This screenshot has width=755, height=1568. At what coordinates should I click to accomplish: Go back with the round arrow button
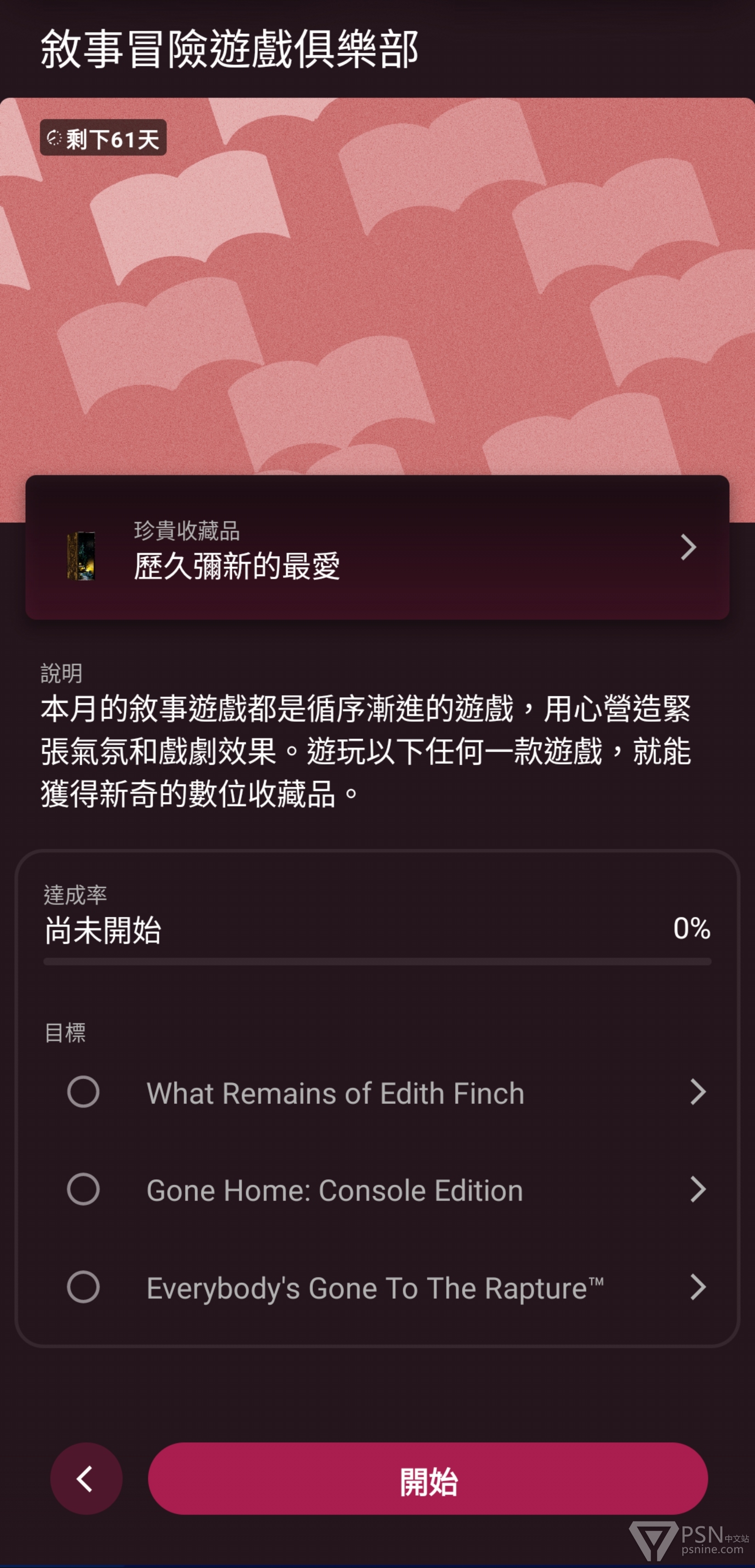(x=86, y=1479)
